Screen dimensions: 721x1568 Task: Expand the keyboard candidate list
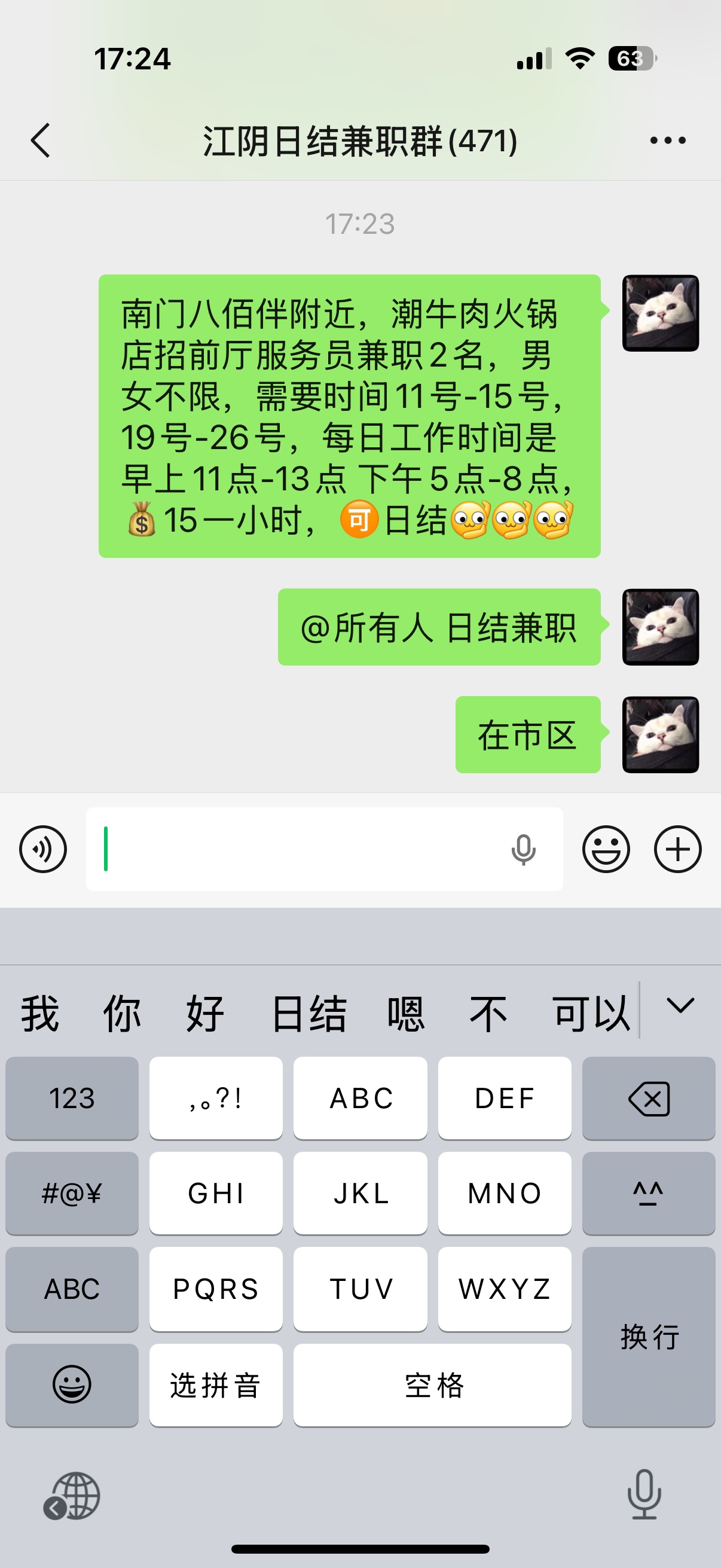coord(680,1006)
